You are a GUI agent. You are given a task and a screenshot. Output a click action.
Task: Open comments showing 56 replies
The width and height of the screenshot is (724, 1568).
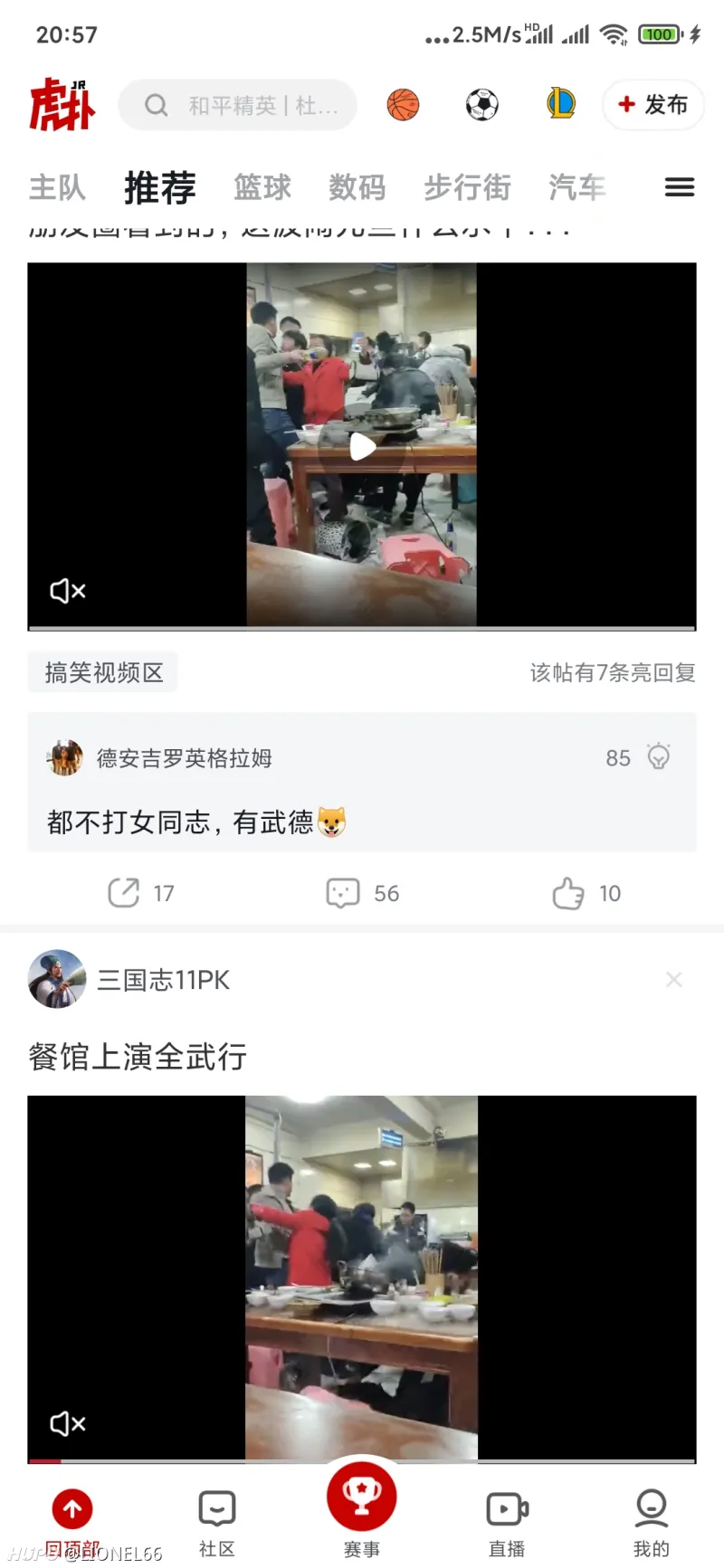click(362, 893)
